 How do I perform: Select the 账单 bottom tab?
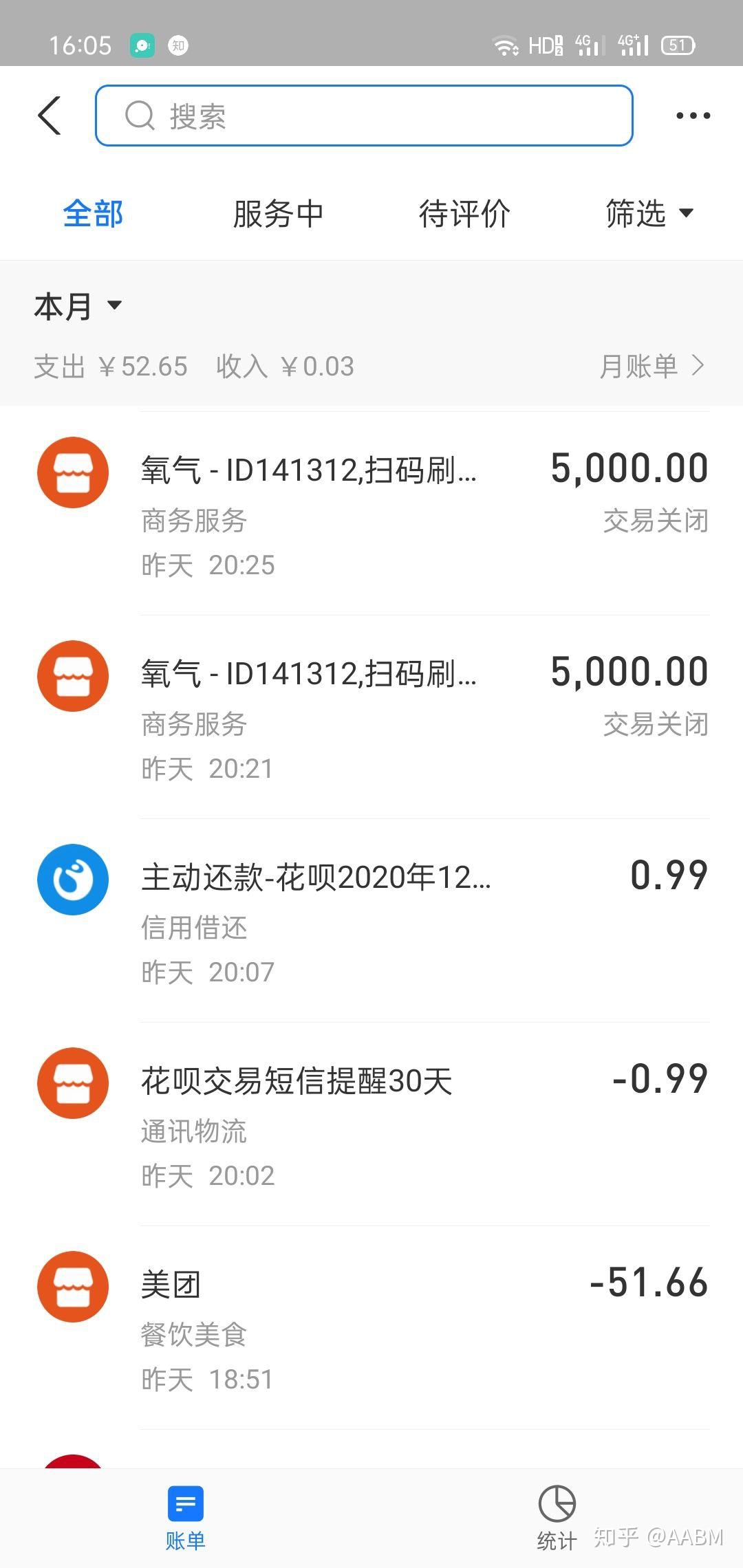[186, 1518]
